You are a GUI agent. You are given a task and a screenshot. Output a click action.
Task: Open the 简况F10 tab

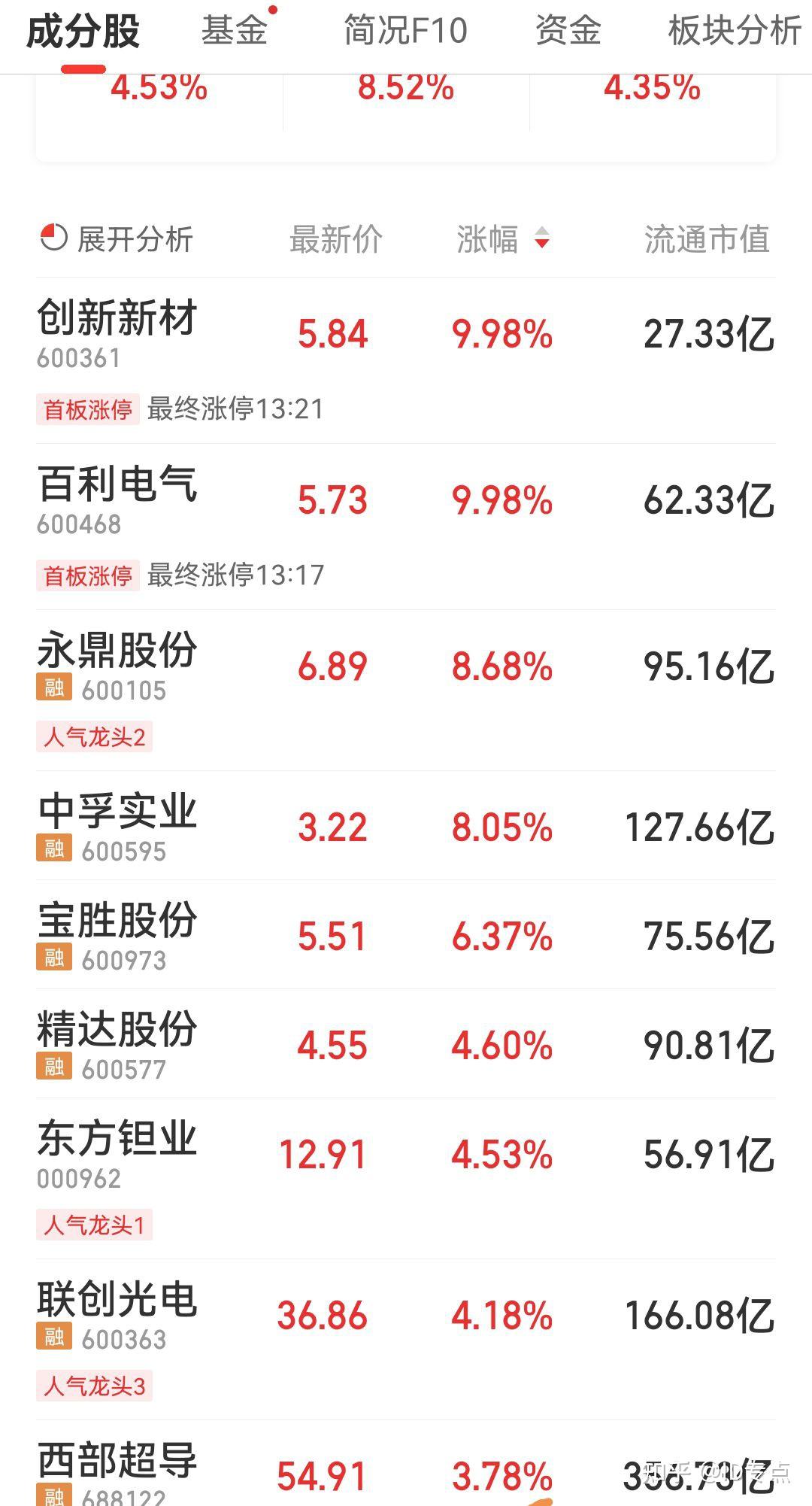click(405, 32)
